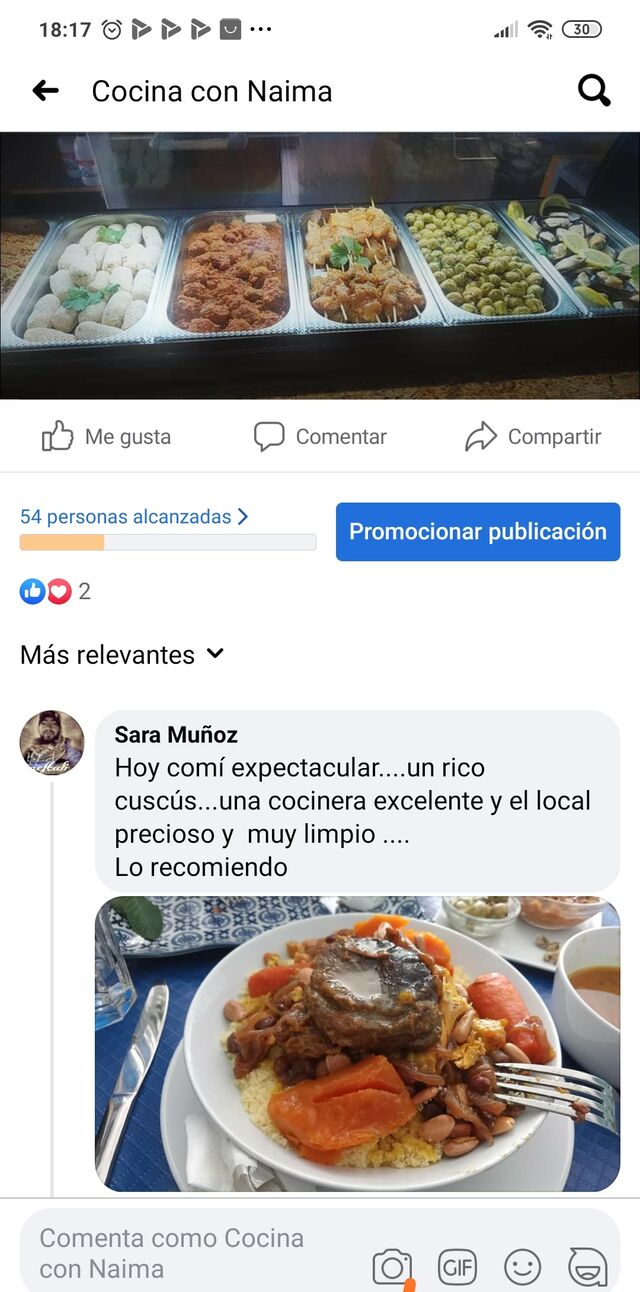View 54 personas alcanzadas insights

(134, 517)
